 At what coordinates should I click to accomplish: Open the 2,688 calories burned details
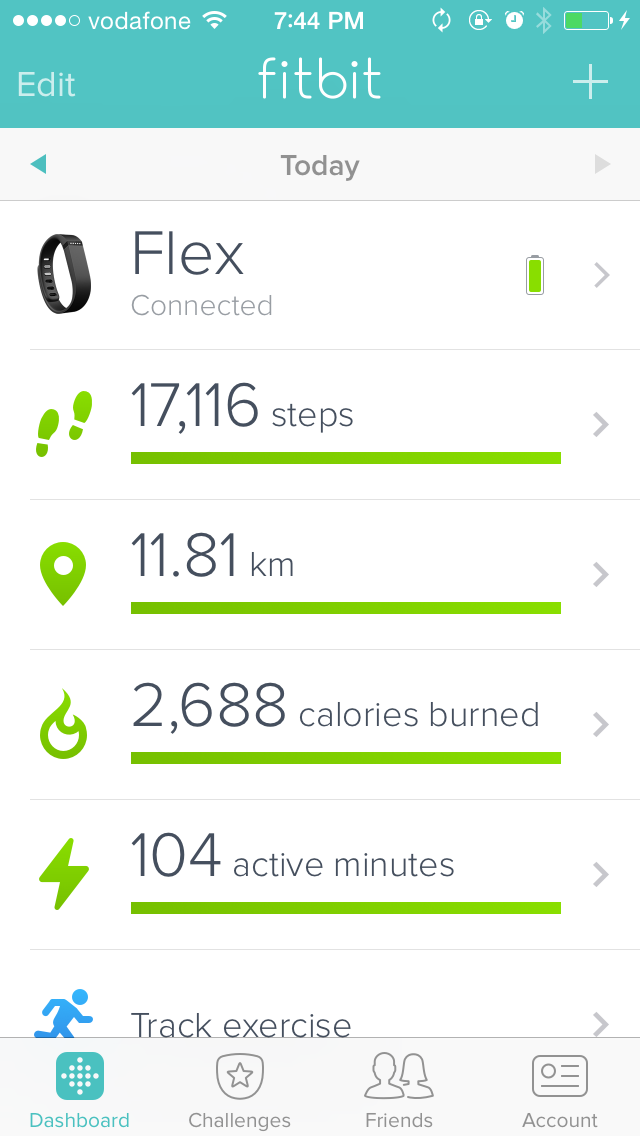click(320, 725)
